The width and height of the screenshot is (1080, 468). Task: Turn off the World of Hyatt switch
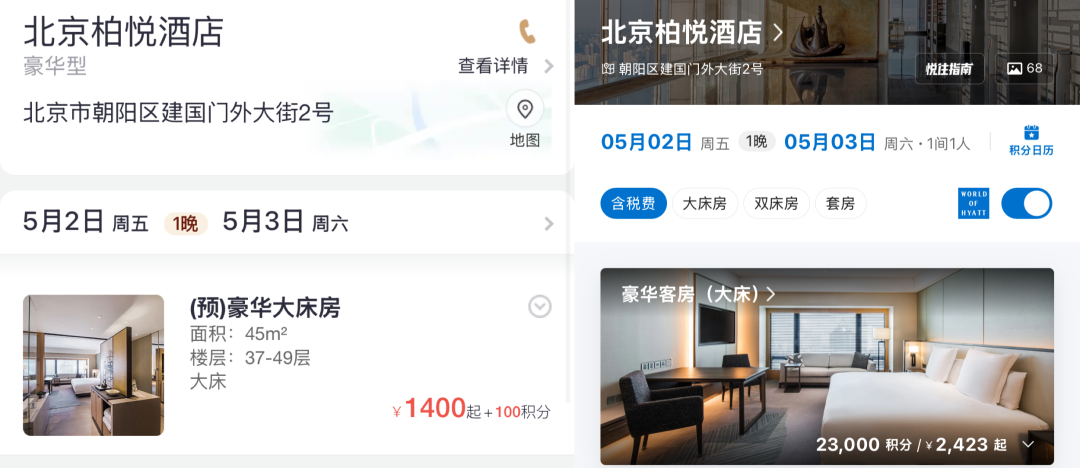1026,203
